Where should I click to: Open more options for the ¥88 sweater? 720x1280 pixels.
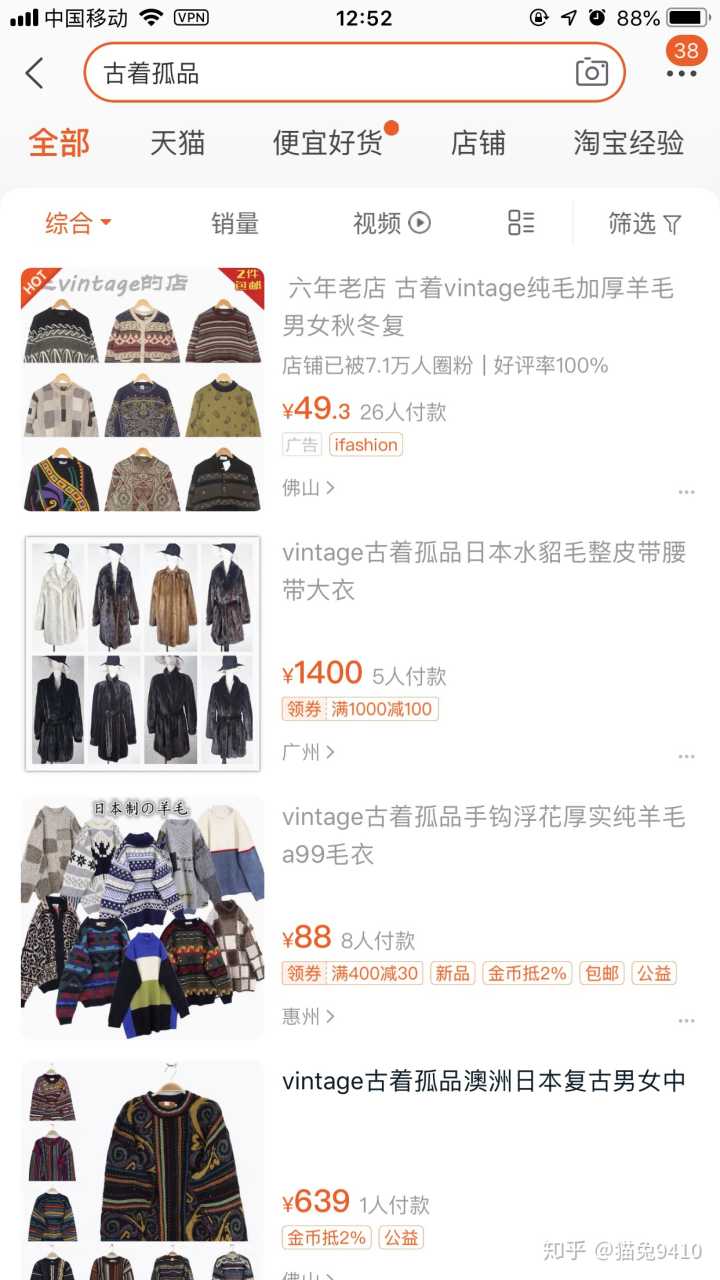(x=686, y=1021)
